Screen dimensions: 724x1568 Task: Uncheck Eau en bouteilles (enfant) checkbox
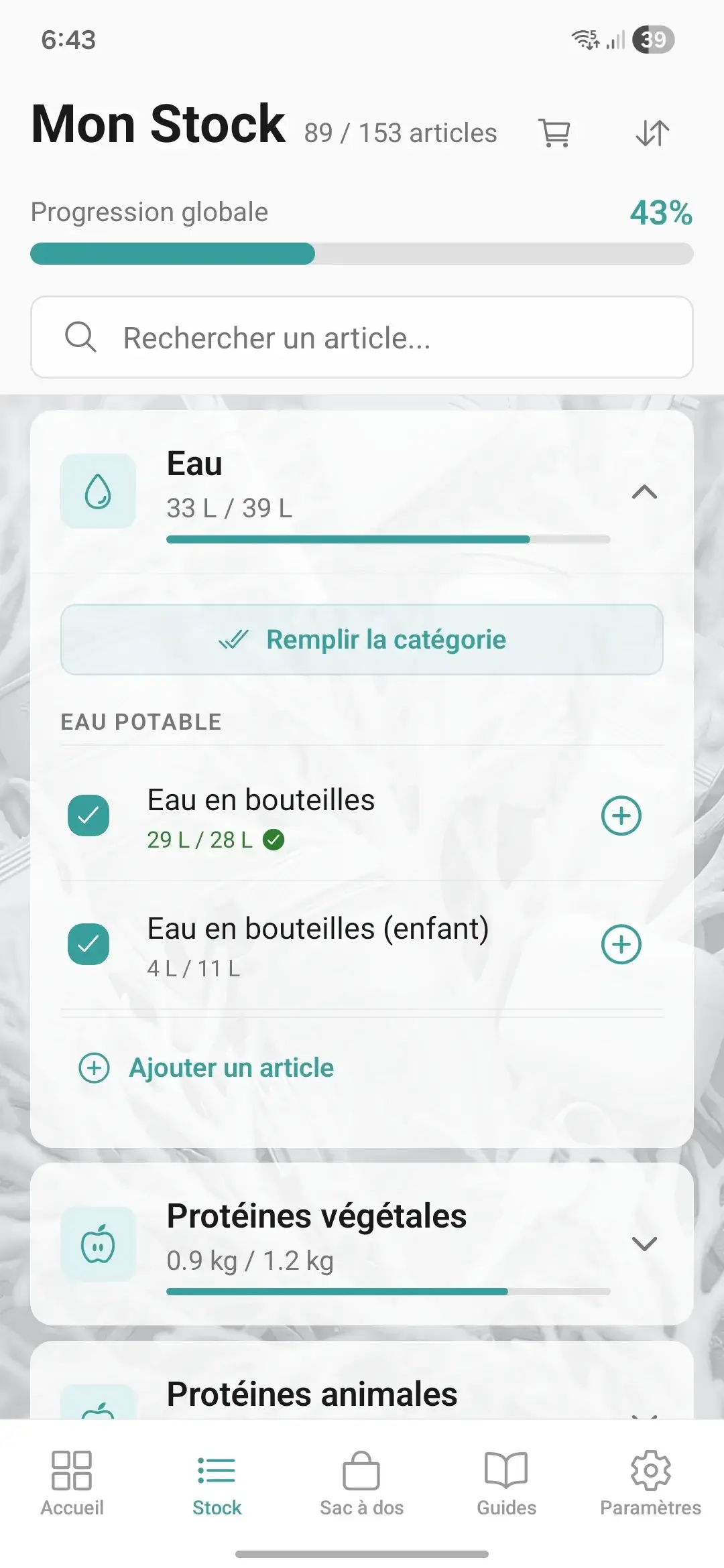(88, 944)
